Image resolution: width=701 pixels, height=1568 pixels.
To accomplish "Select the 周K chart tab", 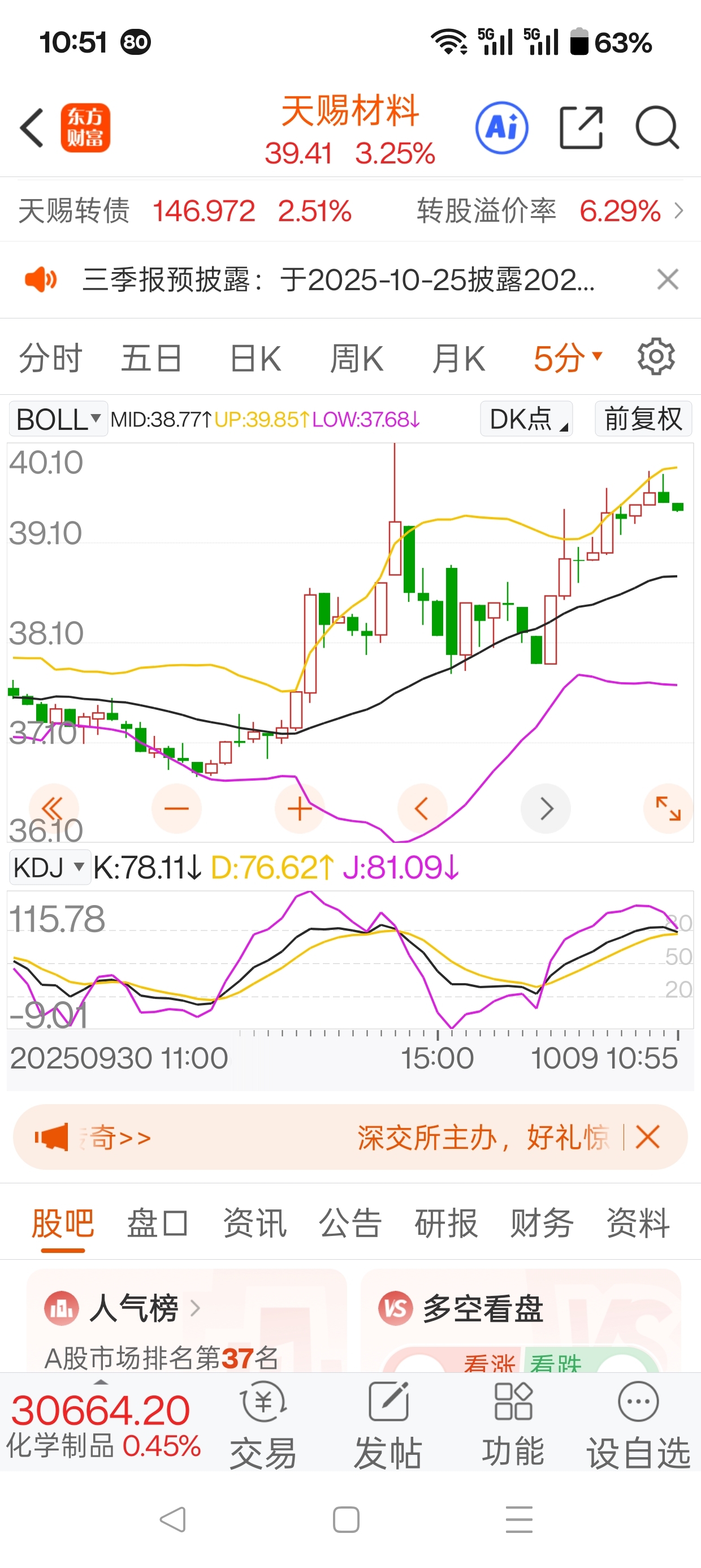I will [x=357, y=358].
